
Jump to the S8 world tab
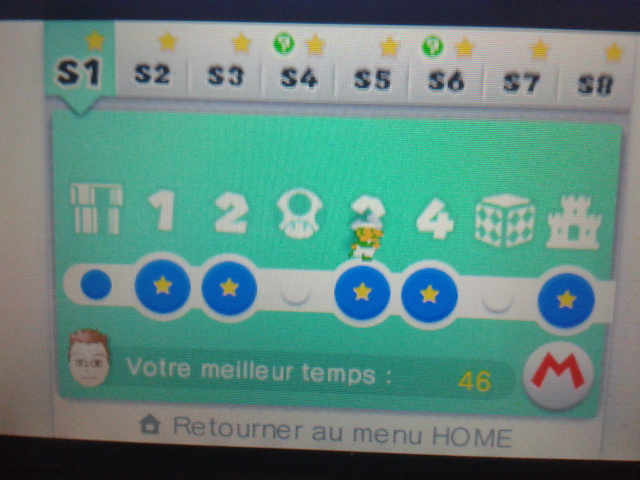(x=594, y=84)
